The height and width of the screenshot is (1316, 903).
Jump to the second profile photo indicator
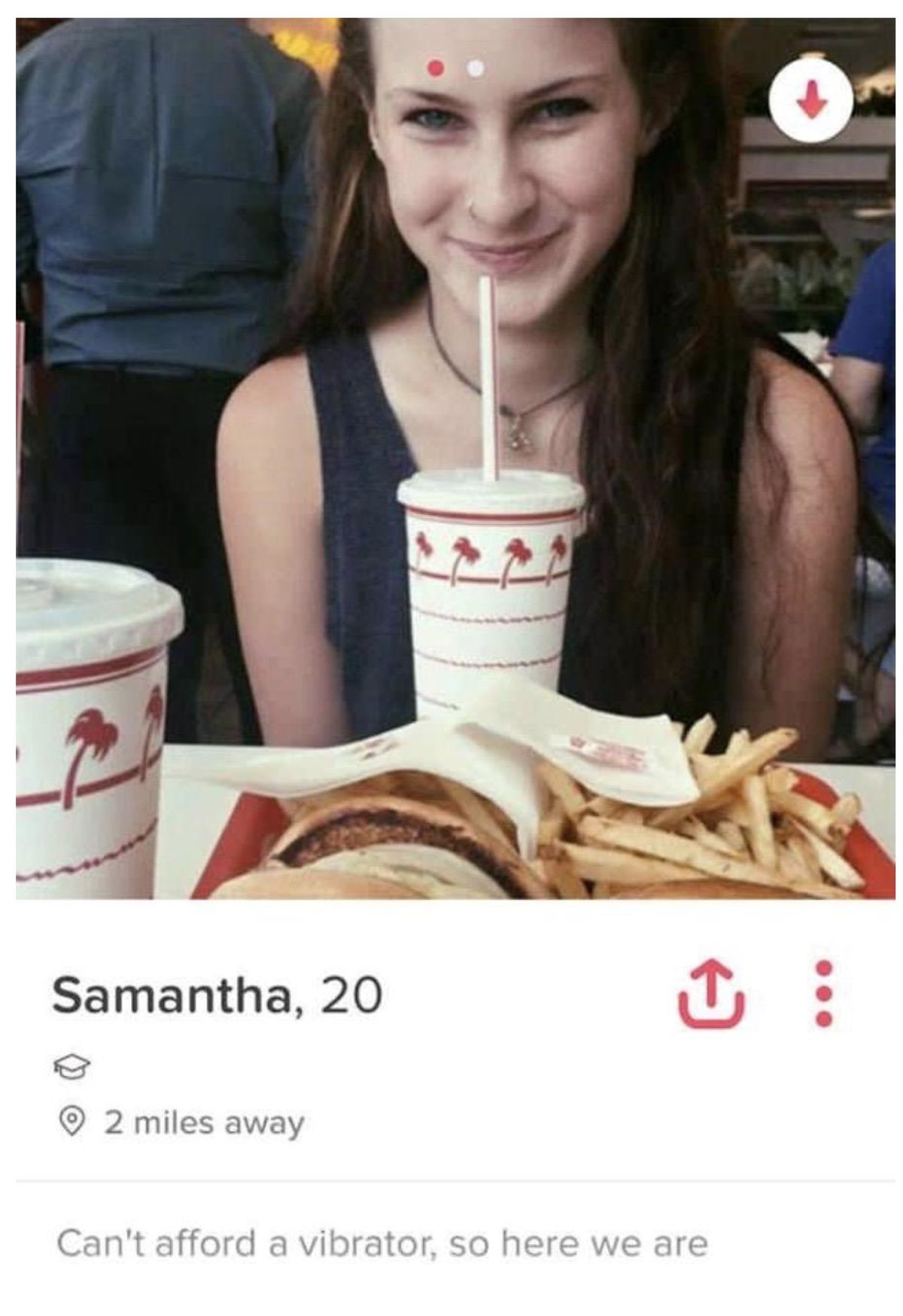point(475,69)
